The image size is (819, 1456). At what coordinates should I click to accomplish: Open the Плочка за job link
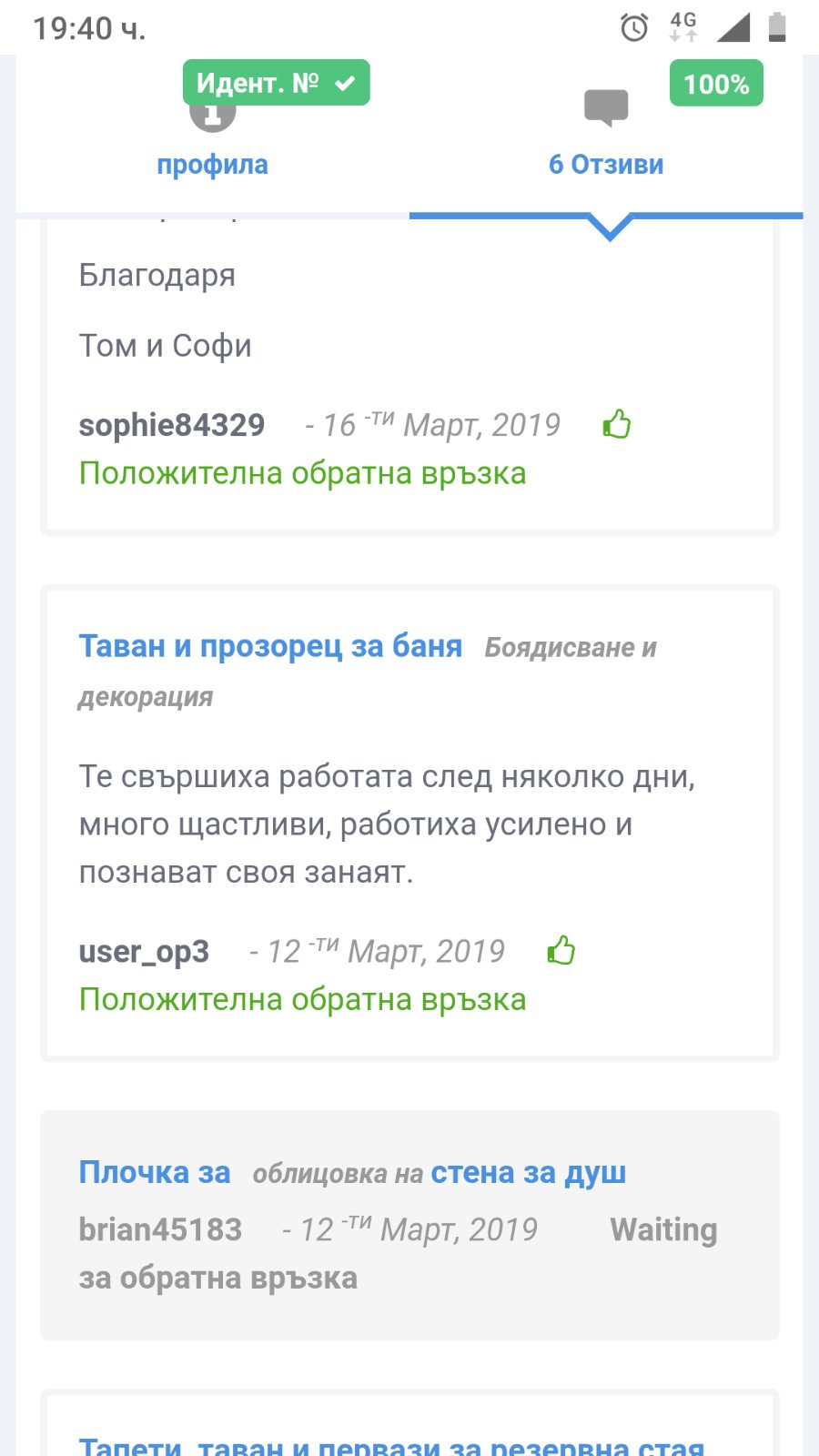(155, 1172)
